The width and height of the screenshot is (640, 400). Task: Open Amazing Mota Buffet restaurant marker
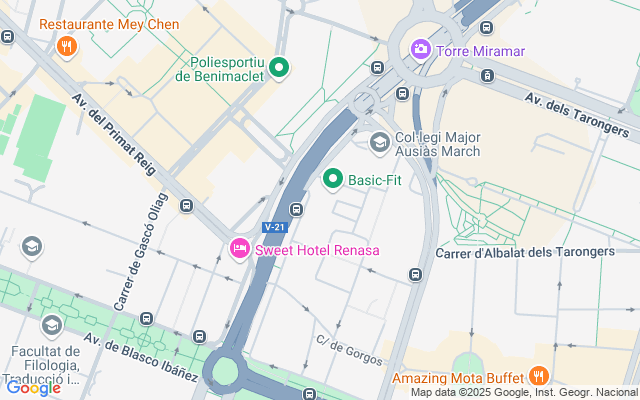(538, 375)
